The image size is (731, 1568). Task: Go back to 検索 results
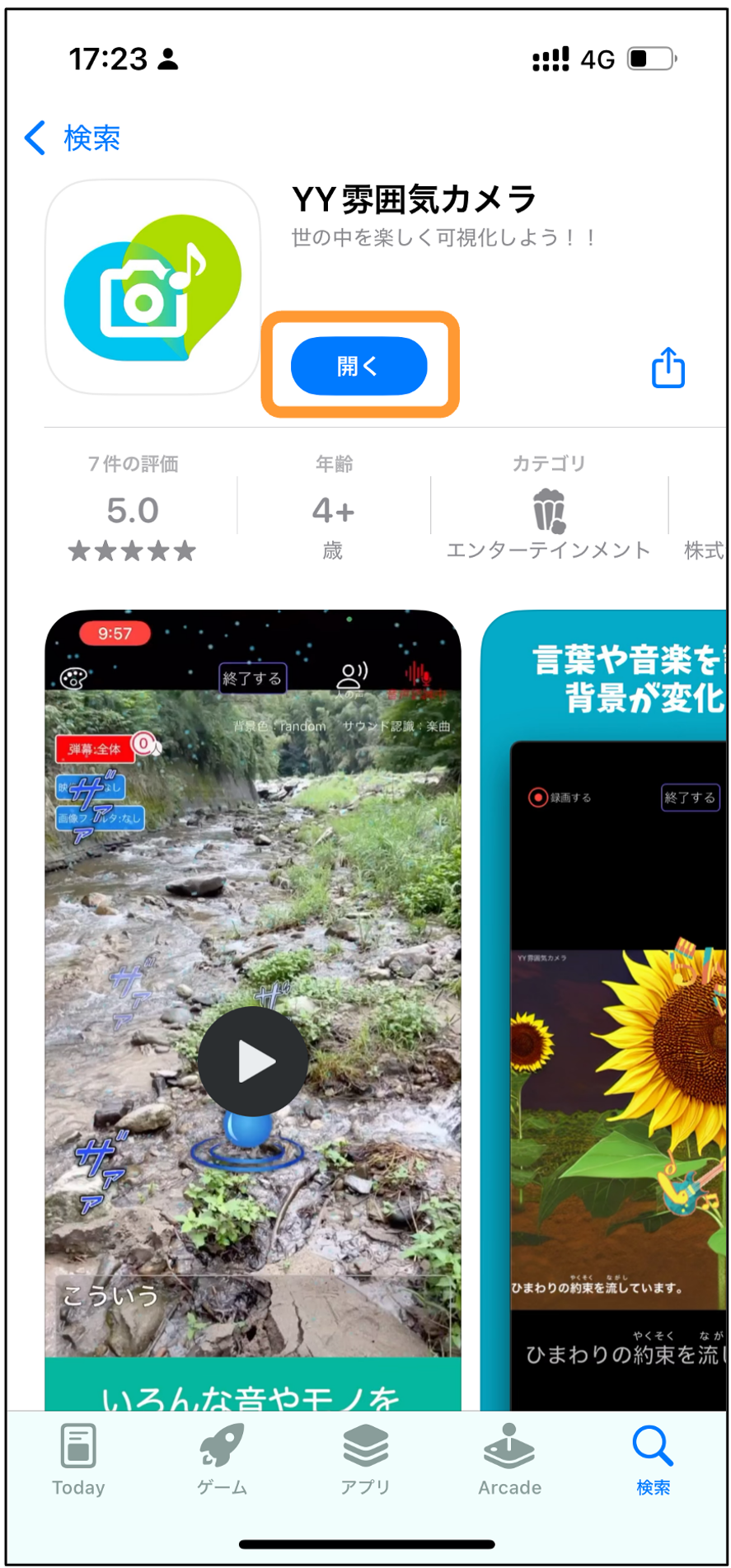point(73,138)
